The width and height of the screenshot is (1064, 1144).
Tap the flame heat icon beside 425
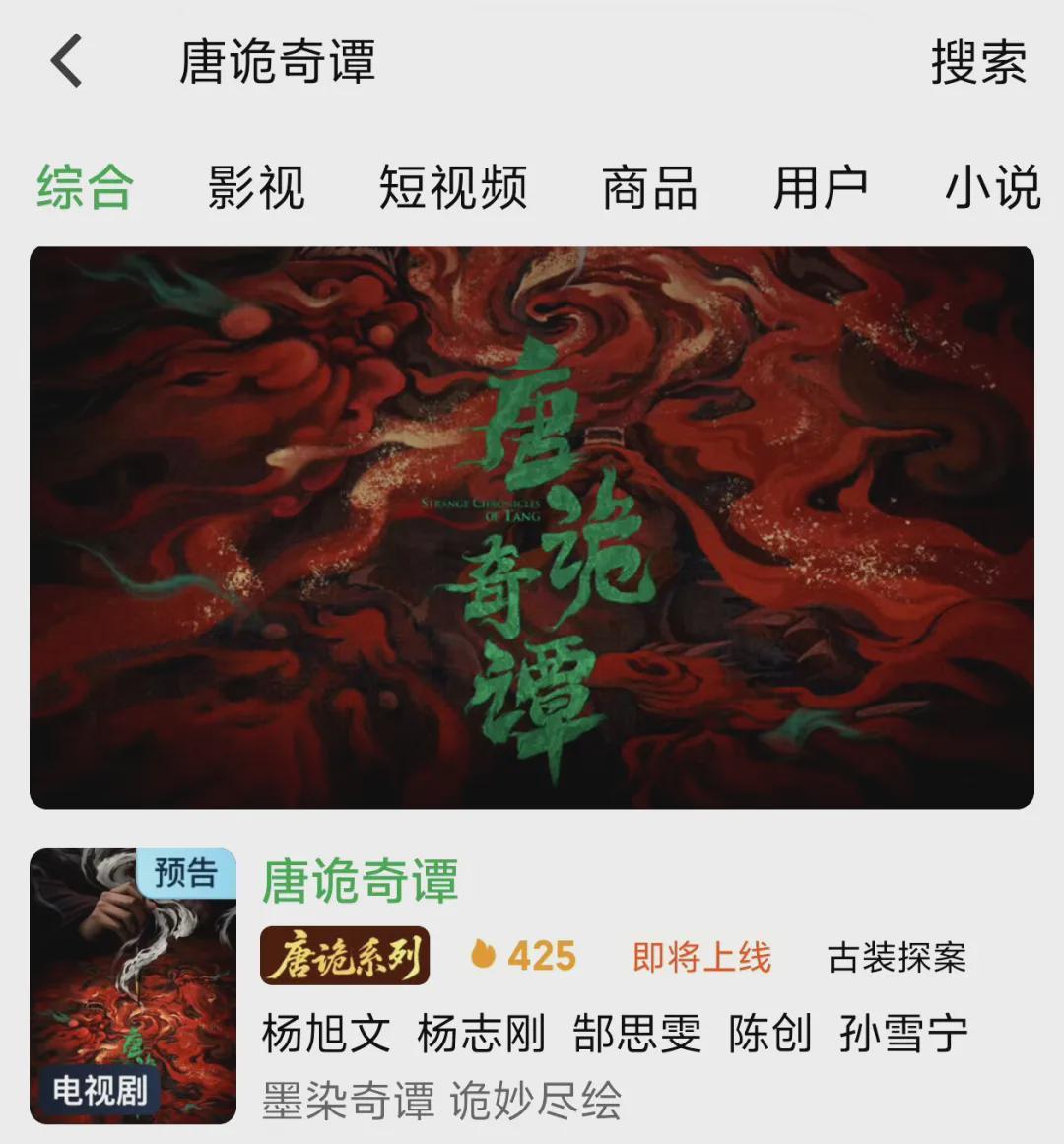[x=480, y=955]
